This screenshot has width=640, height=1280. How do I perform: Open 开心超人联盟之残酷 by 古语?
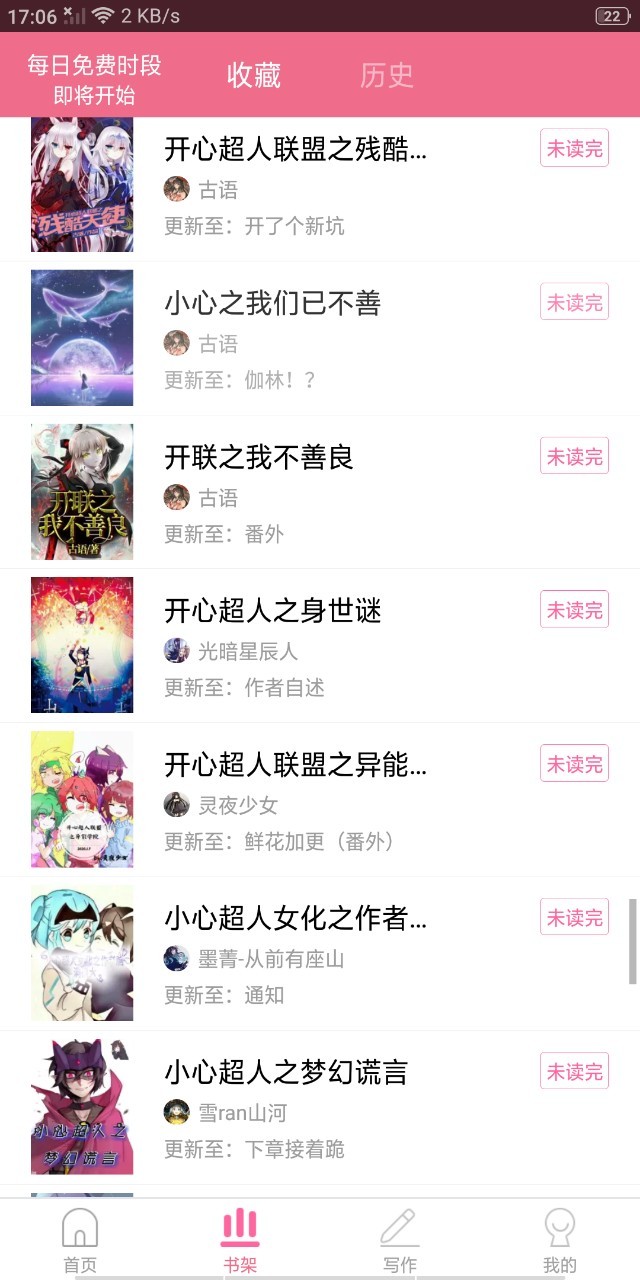295,150
